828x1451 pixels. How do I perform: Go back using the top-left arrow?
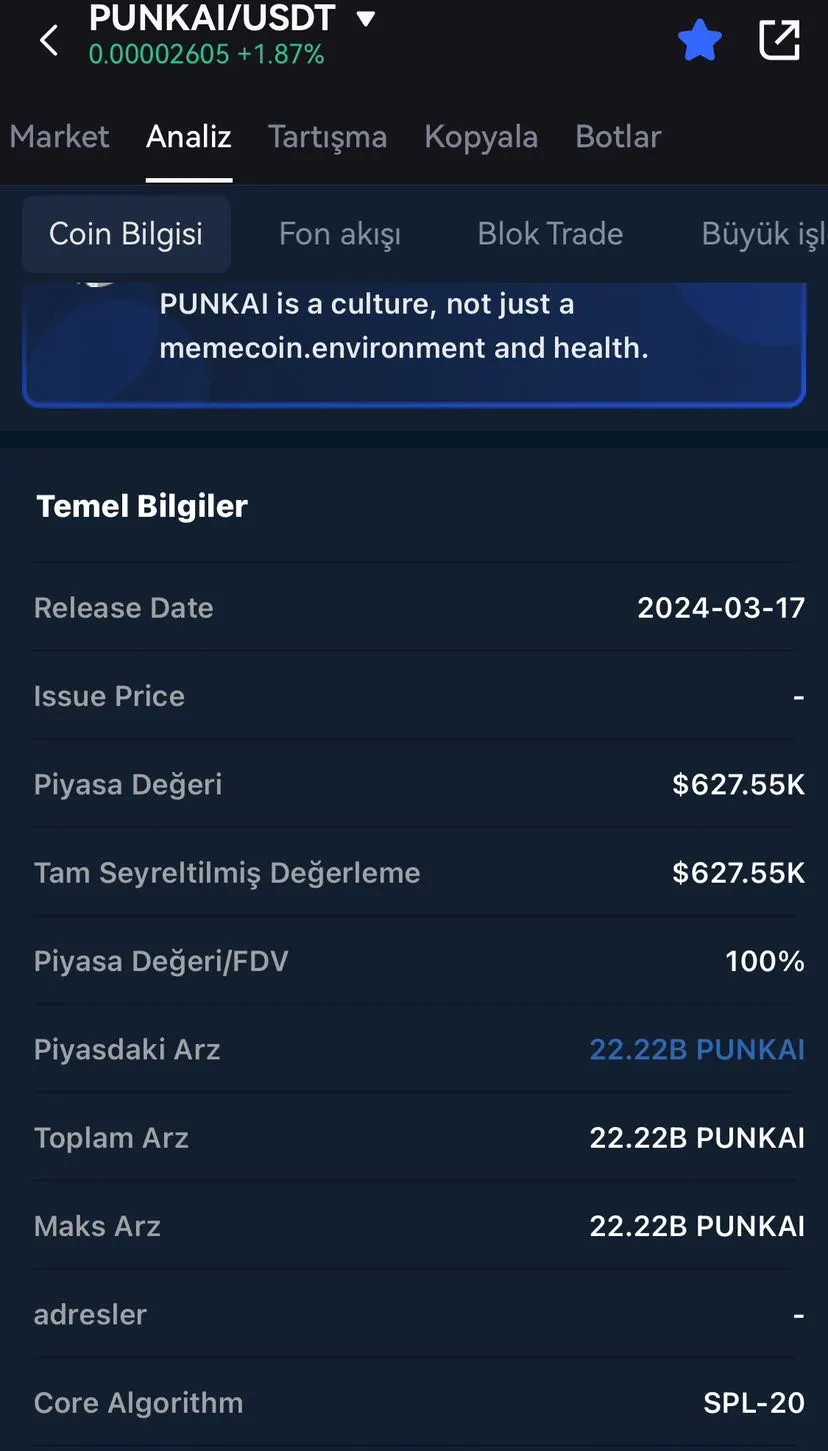pyautogui.click(x=49, y=41)
